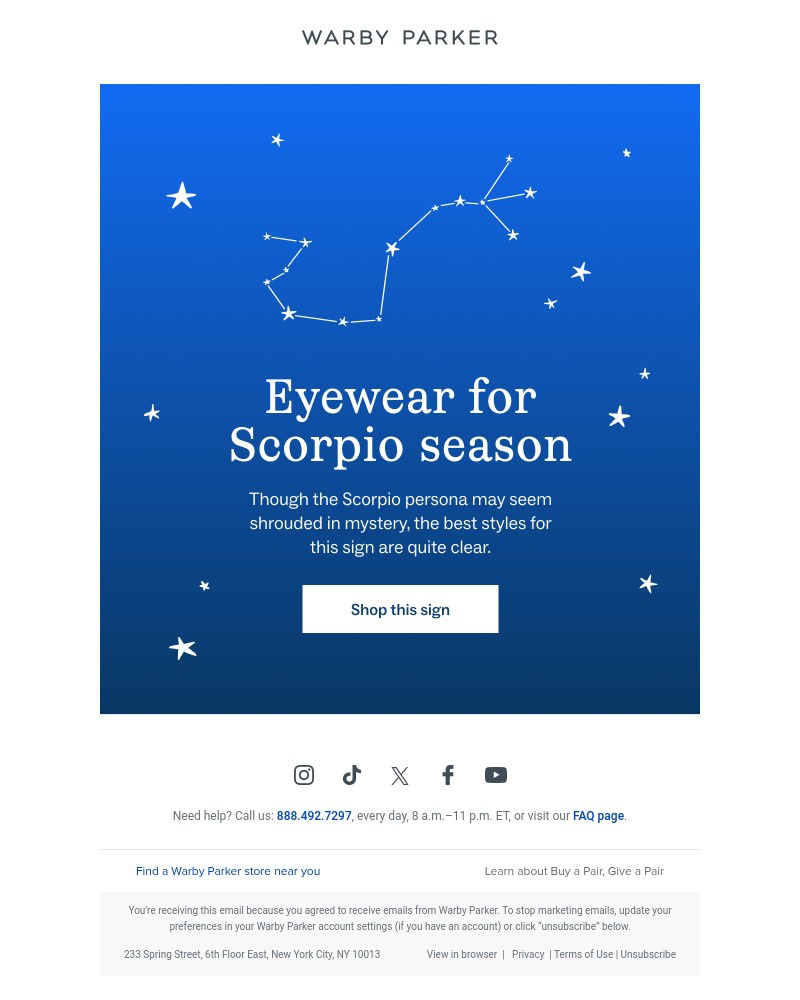
Task: Tap the Shop this sign button
Action: pyautogui.click(x=400, y=609)
